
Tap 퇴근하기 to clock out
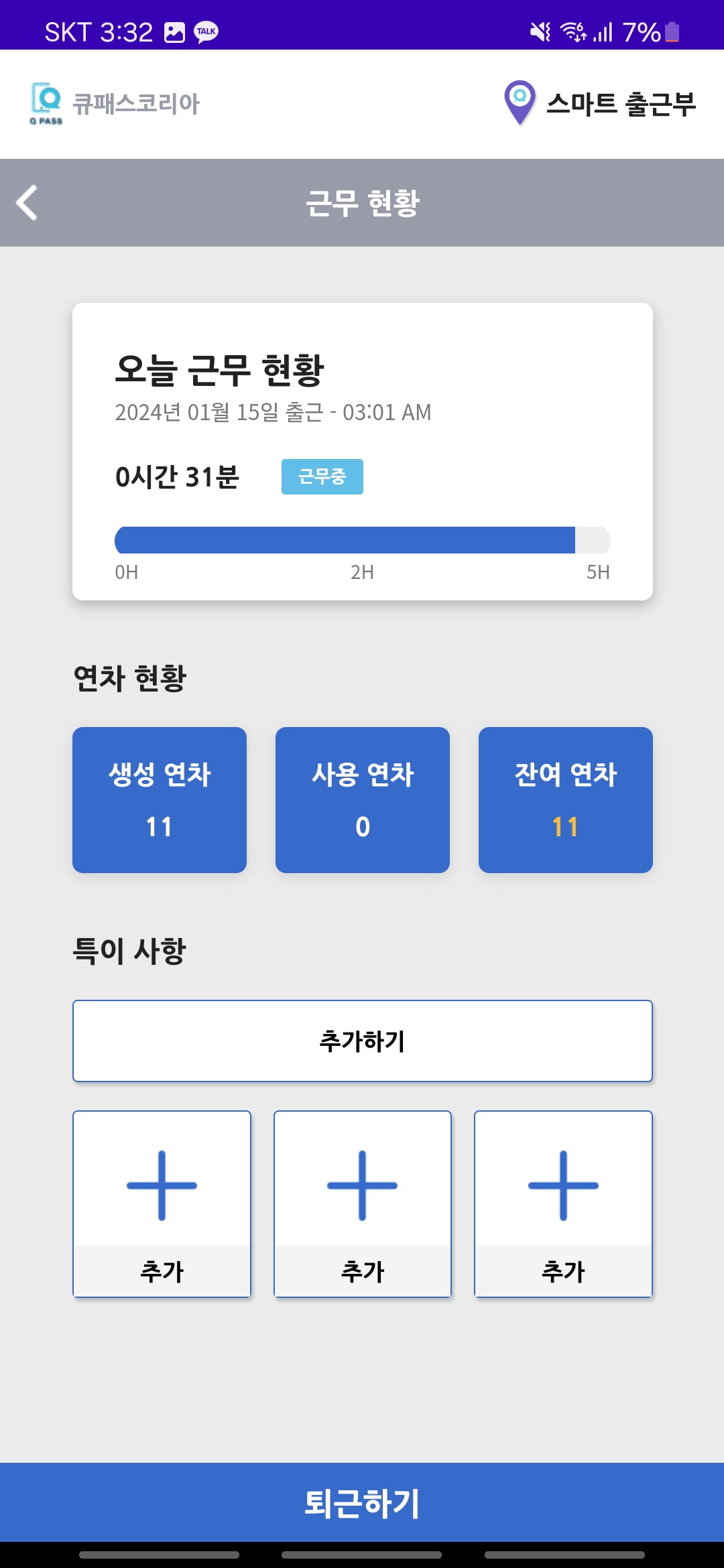point(362,1502)
